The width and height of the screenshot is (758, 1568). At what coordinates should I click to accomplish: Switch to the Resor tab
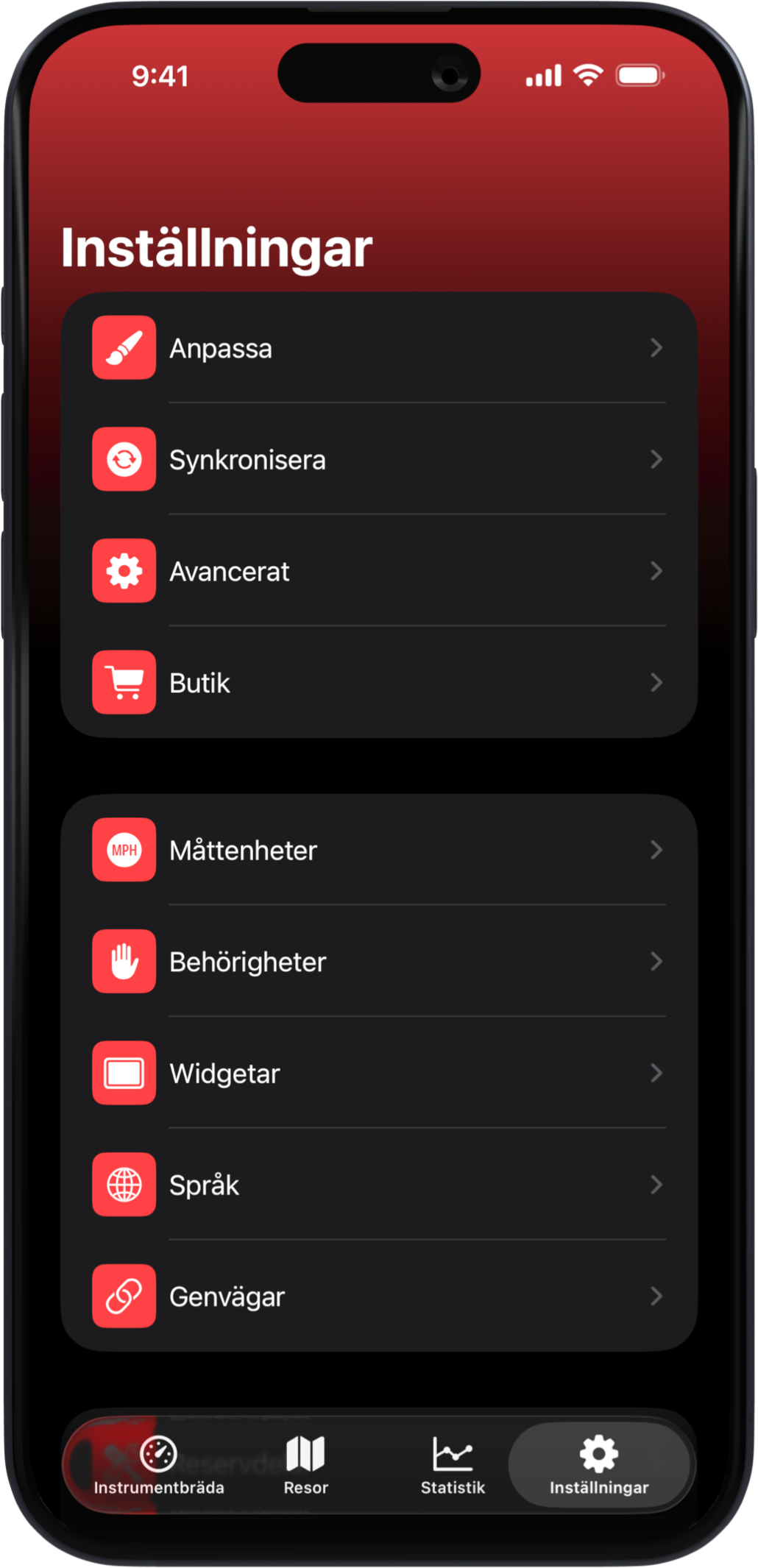[x=305, y=1466]
